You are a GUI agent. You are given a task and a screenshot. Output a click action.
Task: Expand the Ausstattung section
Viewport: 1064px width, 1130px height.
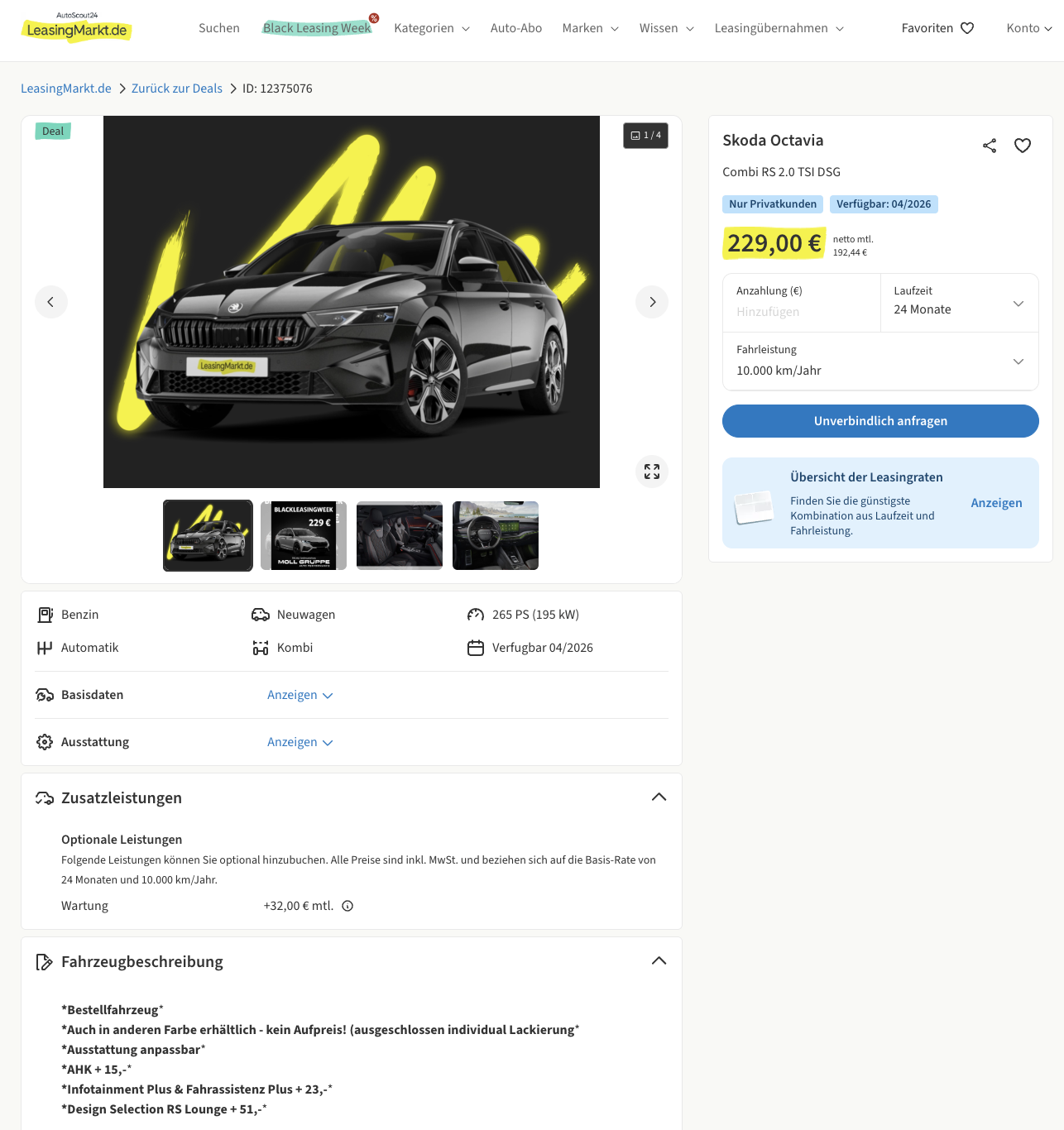(300, 742)
